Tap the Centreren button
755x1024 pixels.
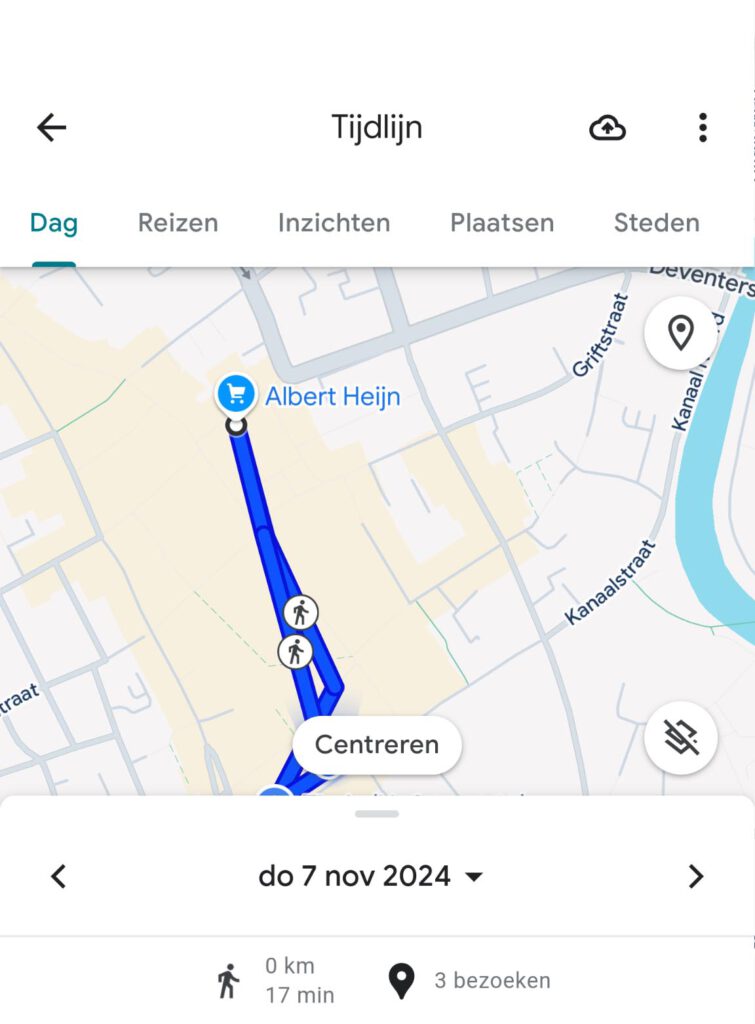(x=377, y=745)
